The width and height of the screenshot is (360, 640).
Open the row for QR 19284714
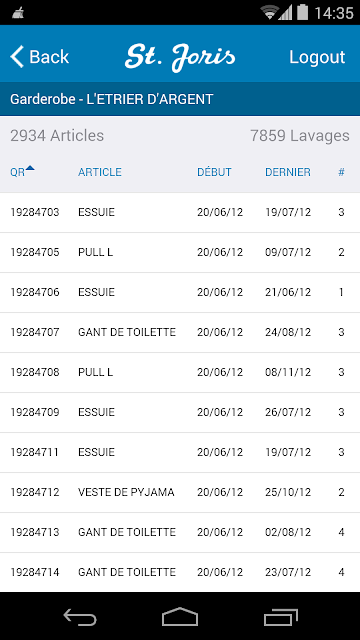(180, 572)
